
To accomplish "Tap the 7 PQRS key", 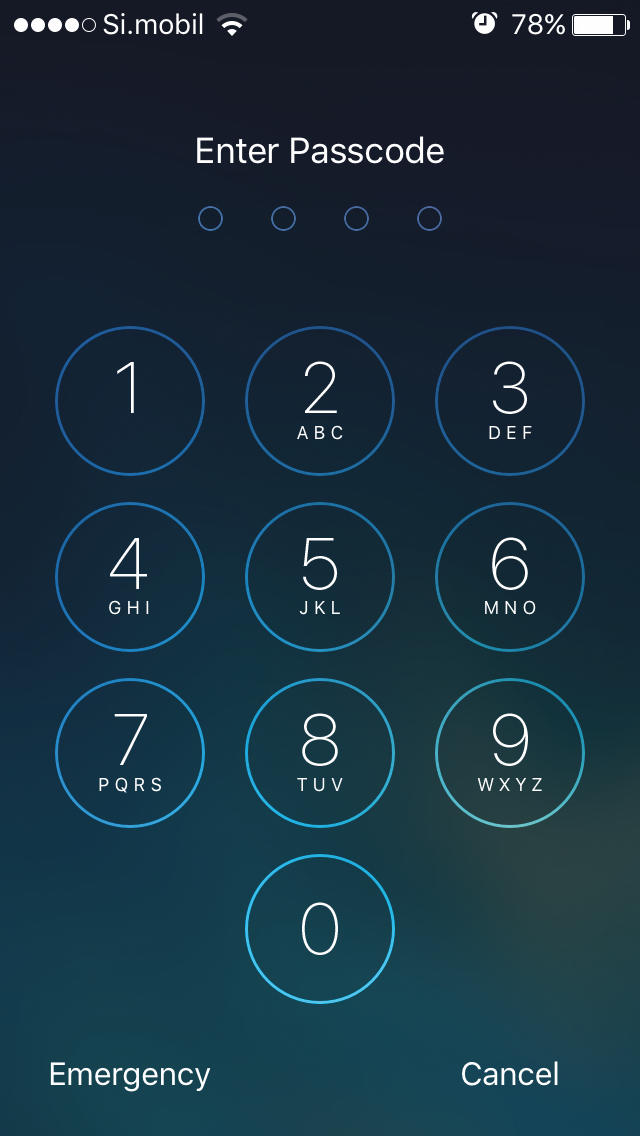I will click(x=130, y=753).
